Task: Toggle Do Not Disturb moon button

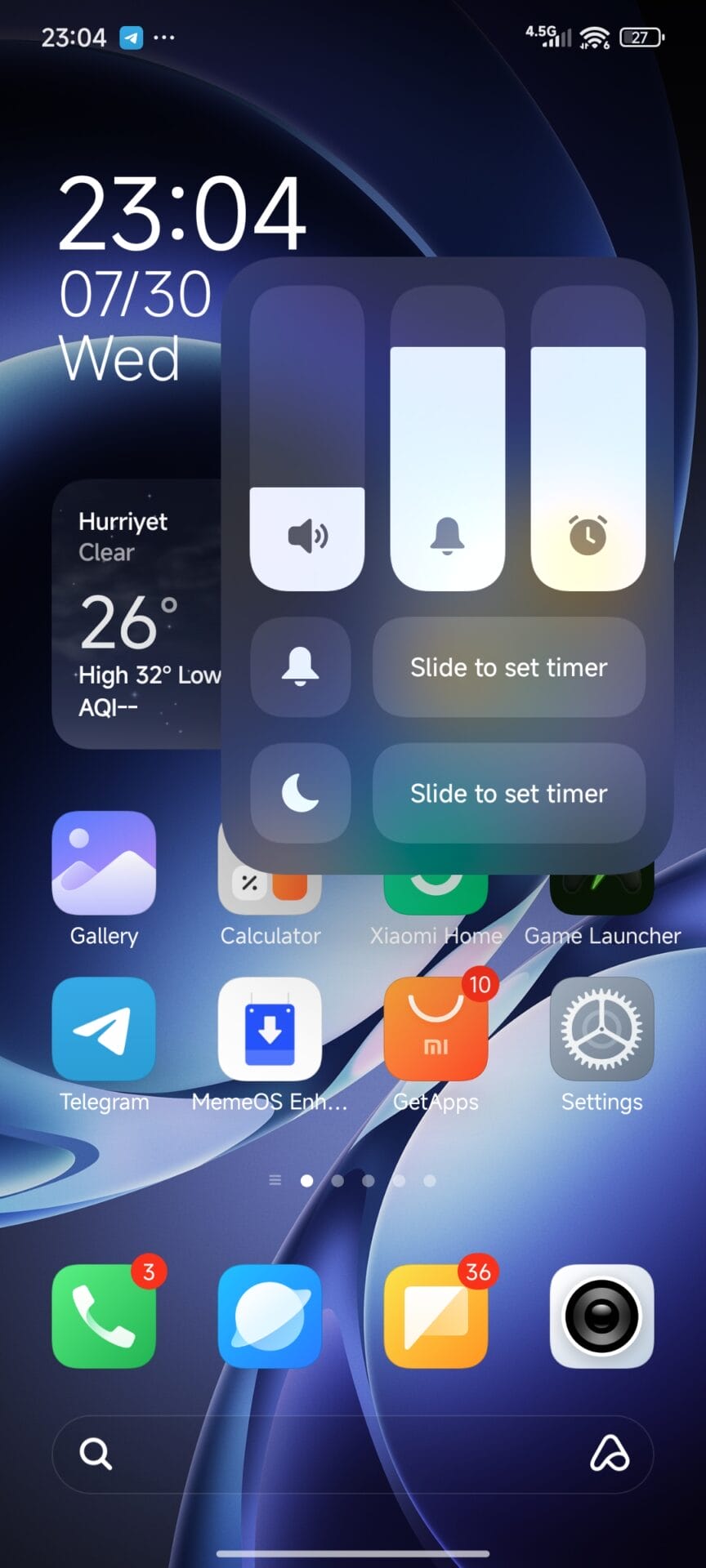Action: click(300, 793)
